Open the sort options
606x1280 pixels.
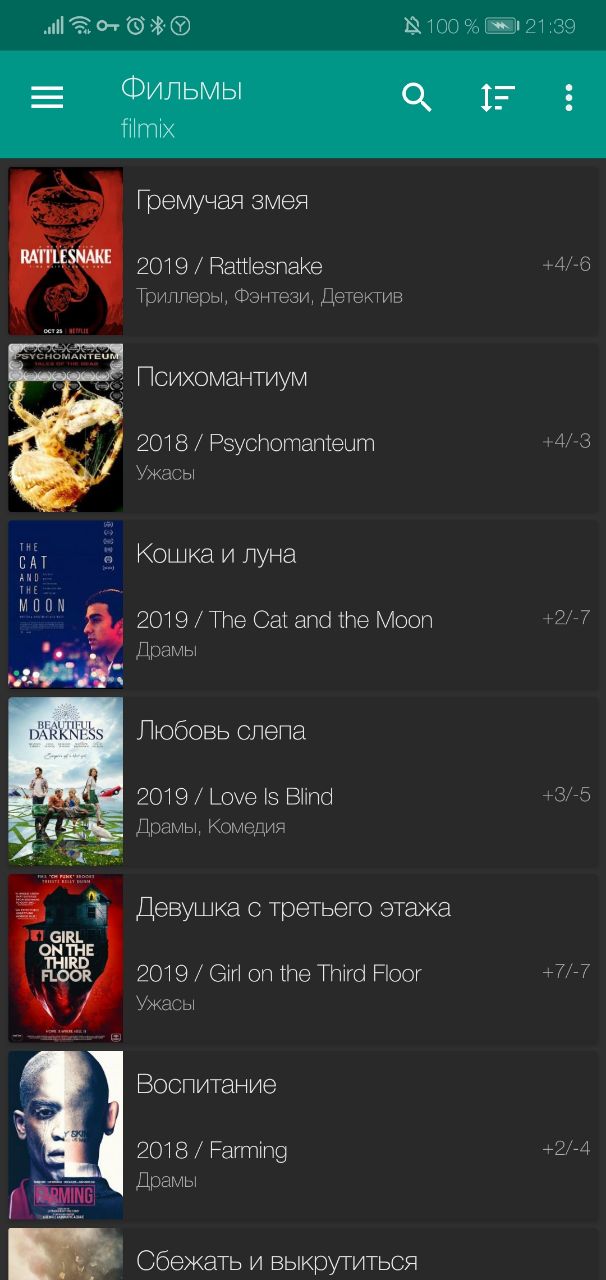(497, 97)
